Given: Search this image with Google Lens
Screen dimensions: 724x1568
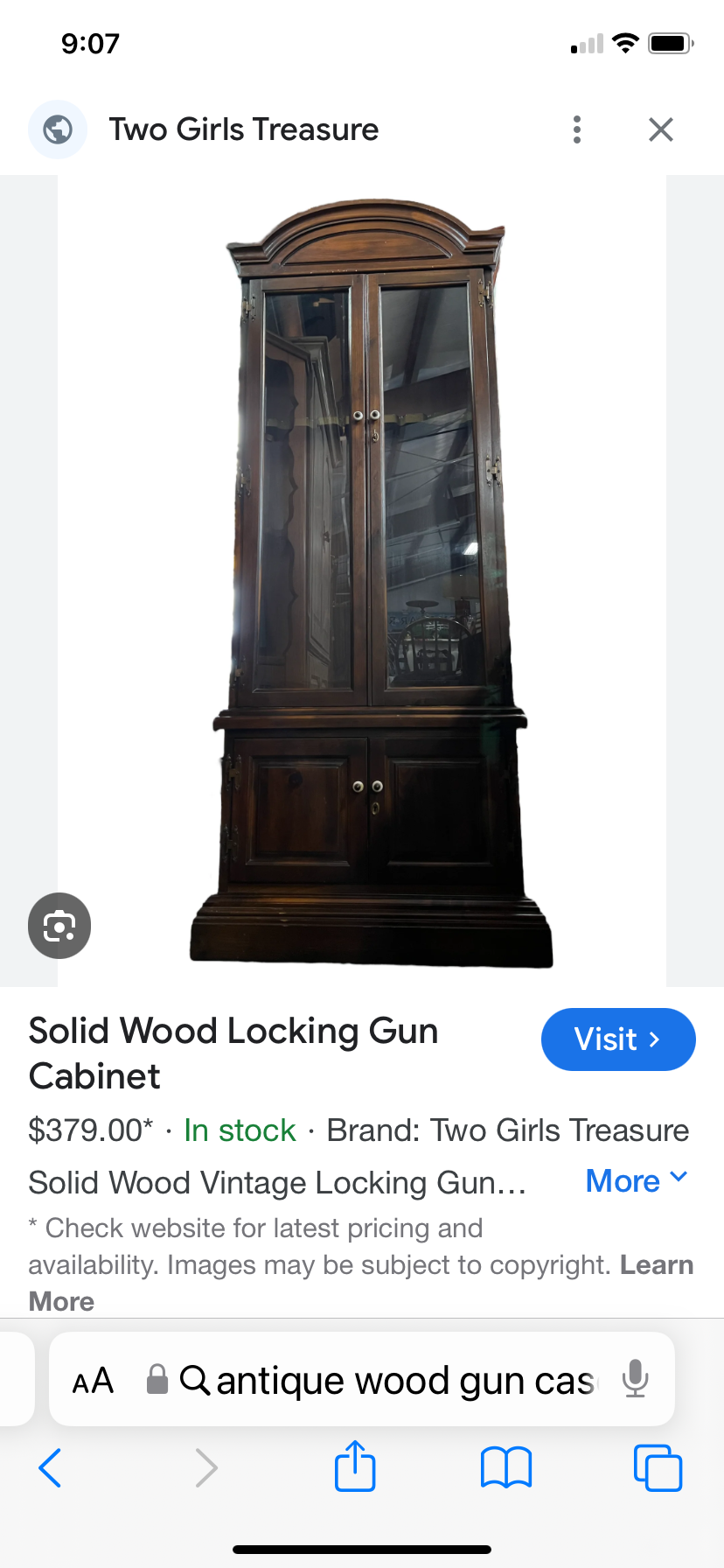Looking at the screenshot, I should [59, 926].
